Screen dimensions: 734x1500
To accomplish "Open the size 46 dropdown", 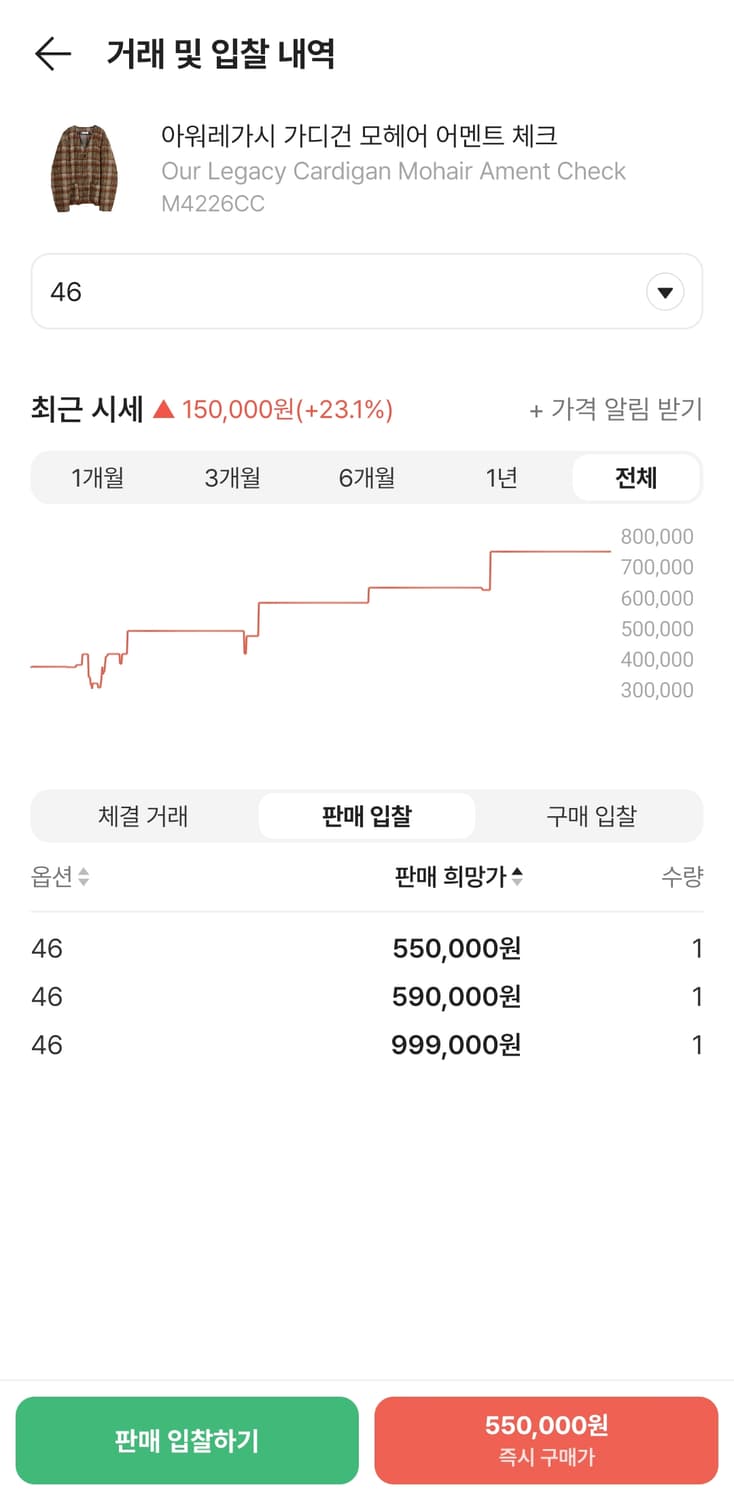I will click(x=366, y=291).
